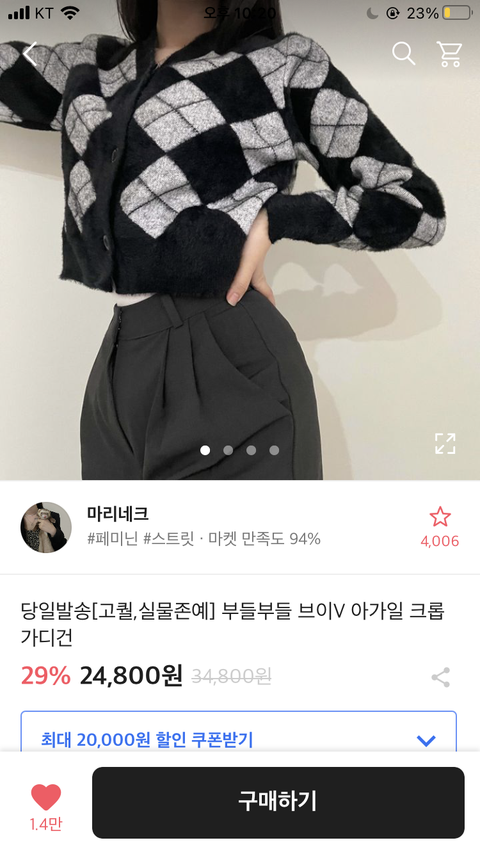This screenshot has width=480, height=854.
Task: Open the search magnifier icon
Action: (x=404, y=53)
